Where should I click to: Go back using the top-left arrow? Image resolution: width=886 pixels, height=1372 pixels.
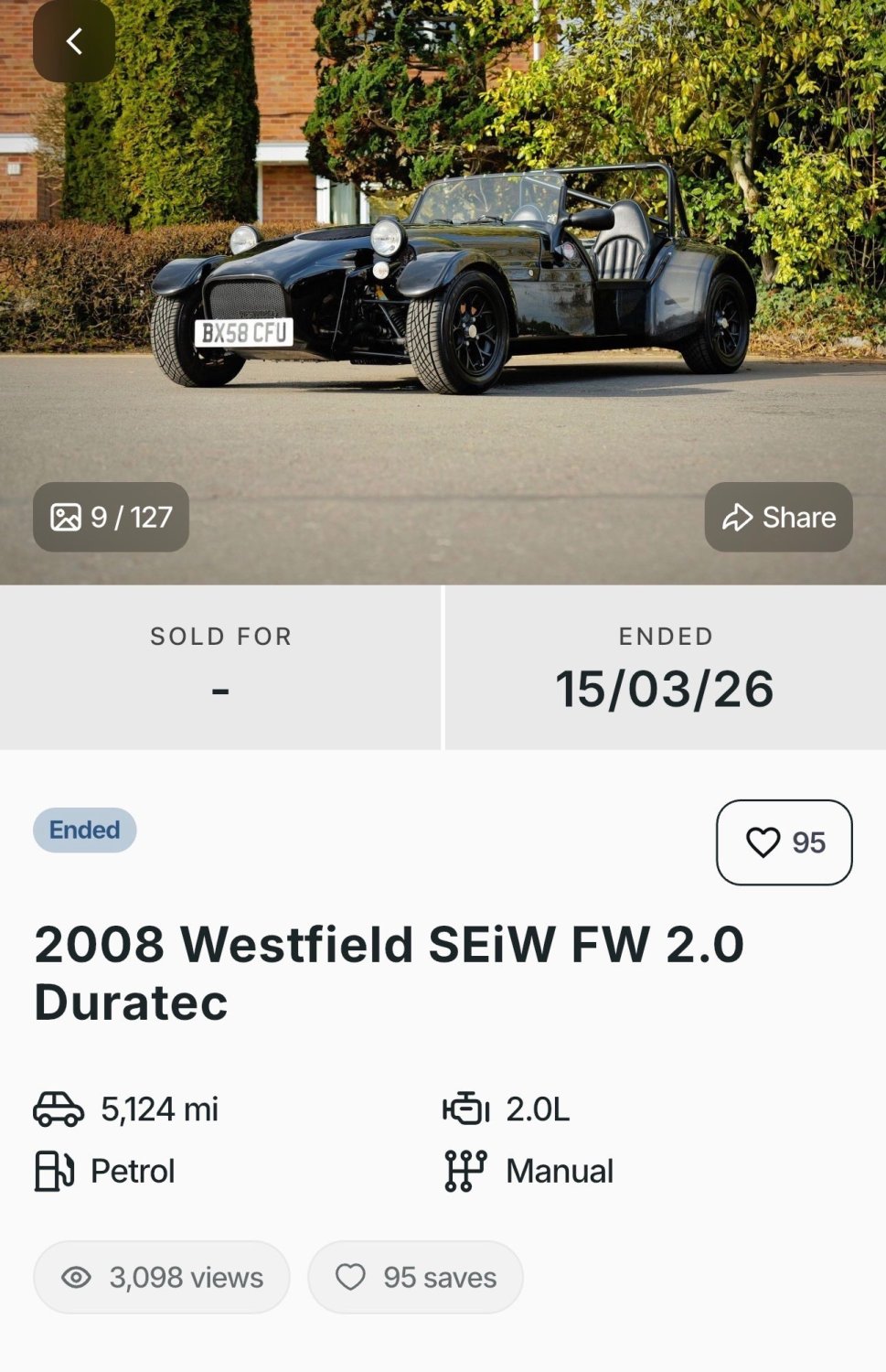point(74,41)
